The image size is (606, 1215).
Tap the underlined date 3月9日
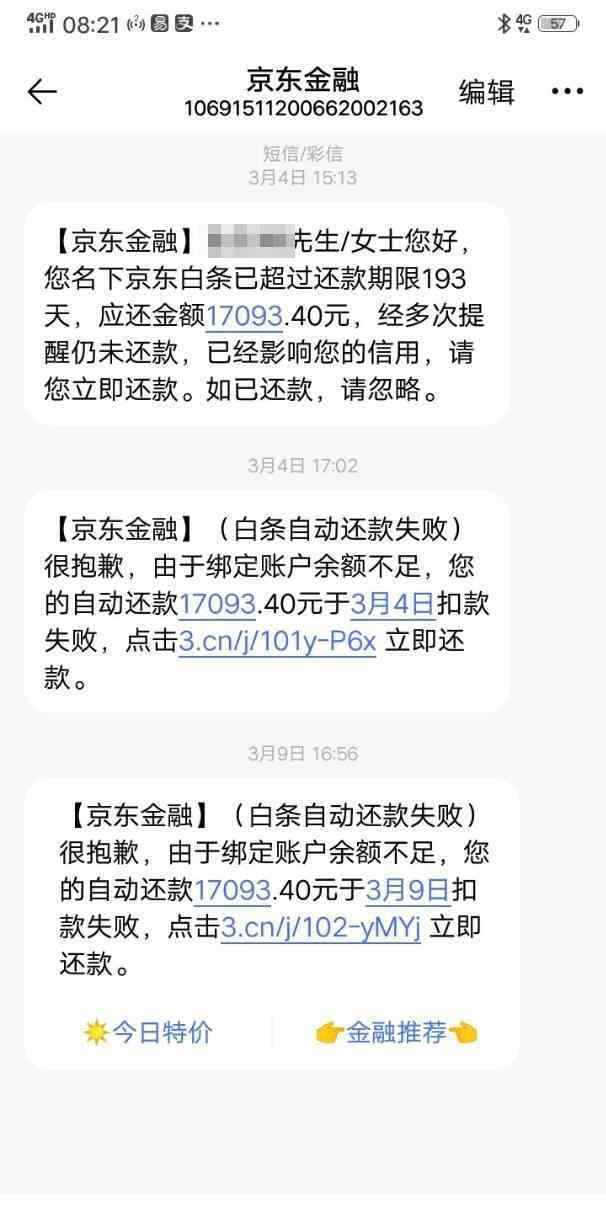coord(408,890)
